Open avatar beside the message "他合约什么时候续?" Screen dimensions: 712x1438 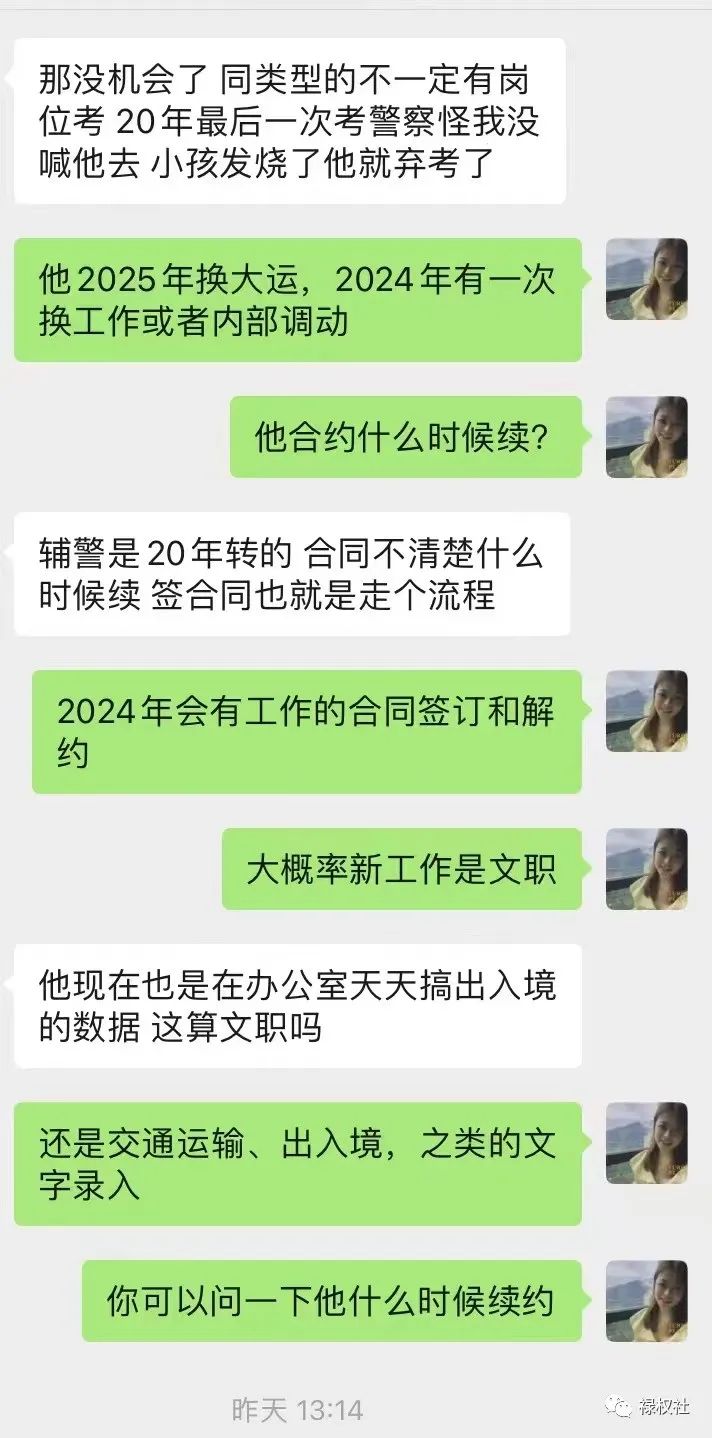click(x=646, y=437)
